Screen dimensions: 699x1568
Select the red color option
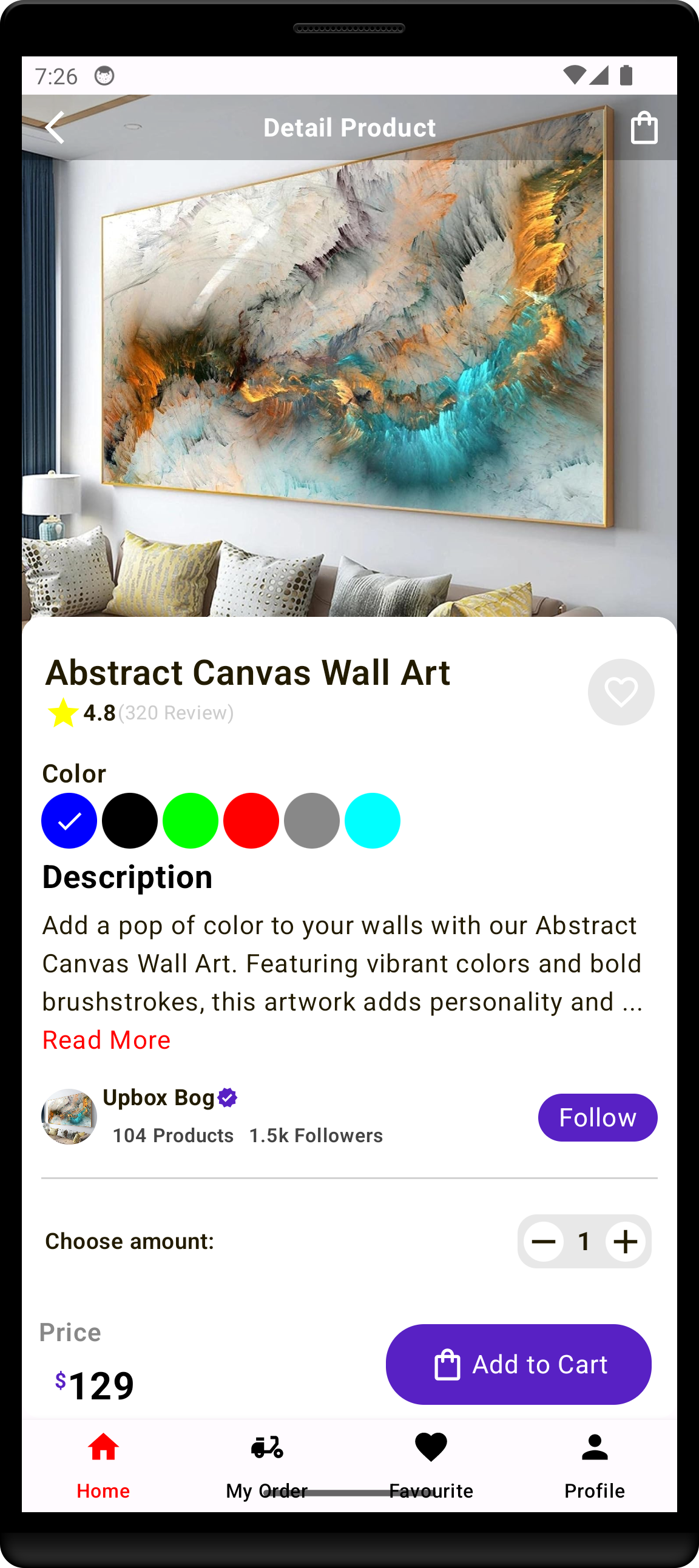[x=251, y=821]
